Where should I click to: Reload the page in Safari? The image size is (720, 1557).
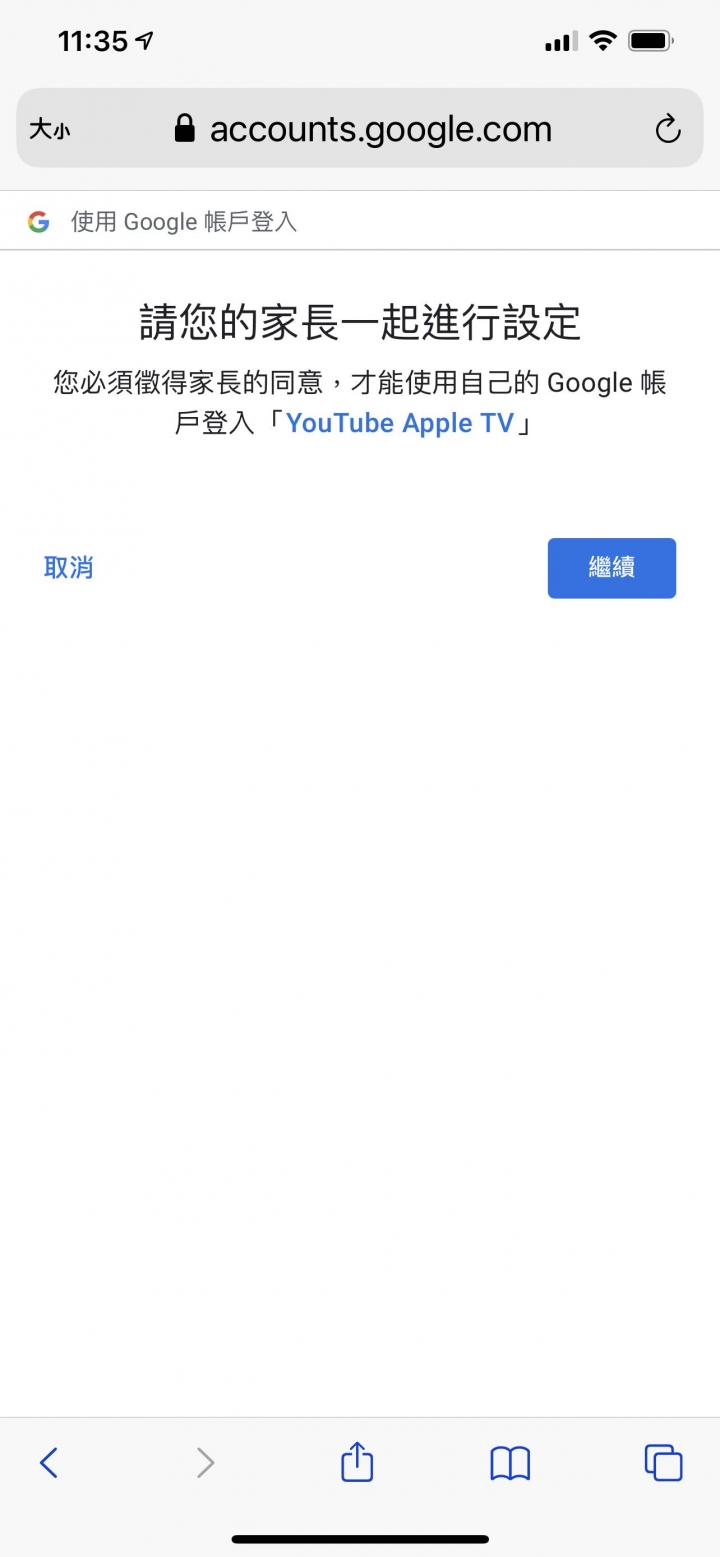click(x=667, y=129)
